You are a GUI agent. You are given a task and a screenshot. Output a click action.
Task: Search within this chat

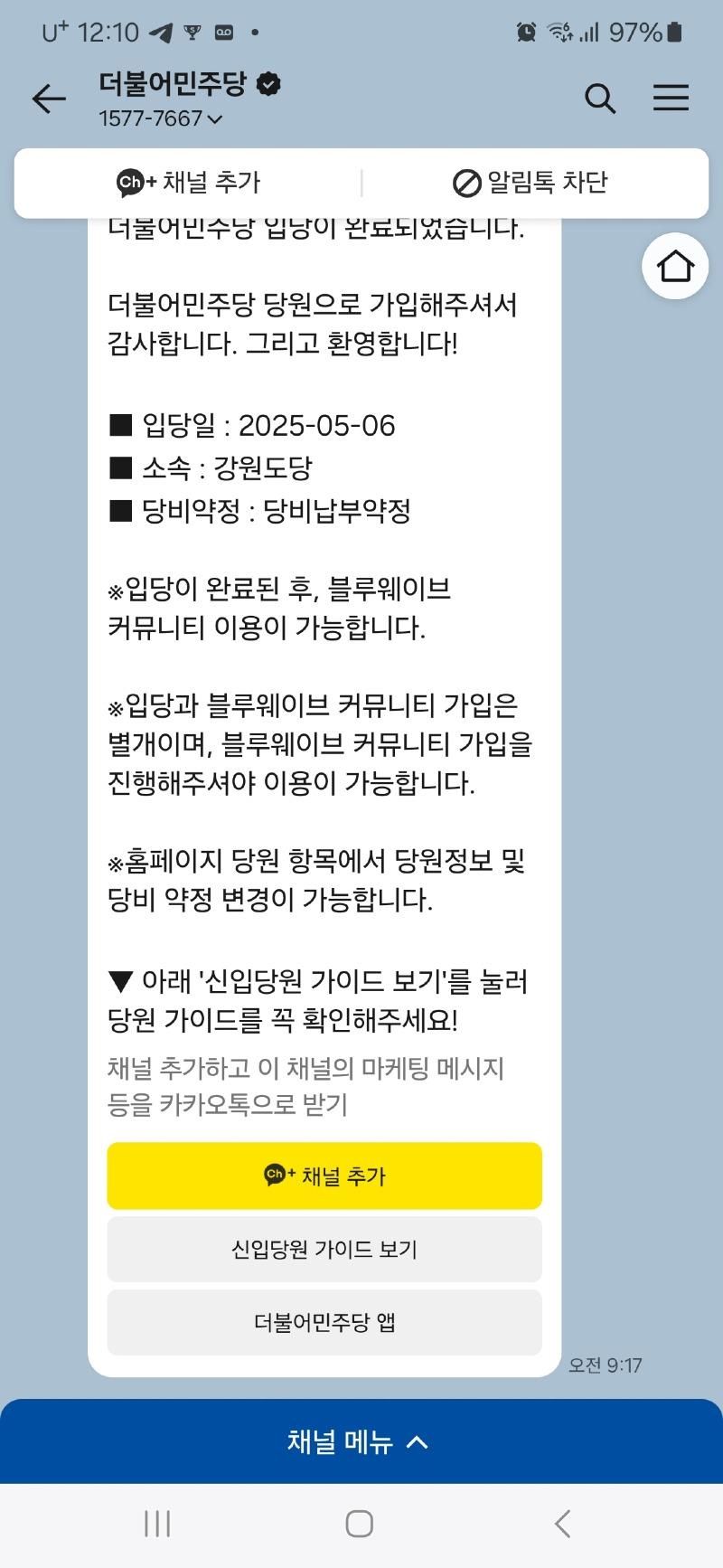[x=600, y=99]
